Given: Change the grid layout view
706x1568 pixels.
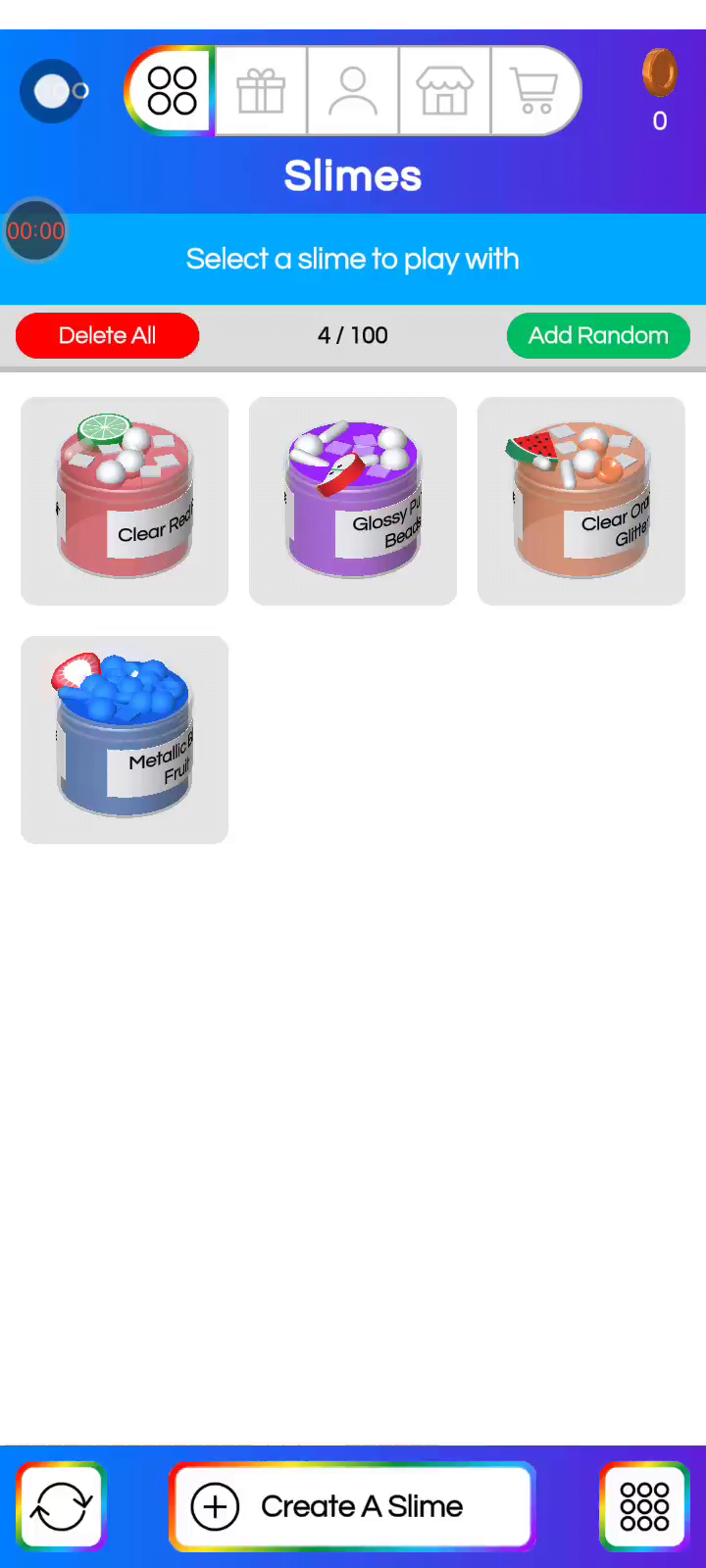Looking at the screenshot, I should point(644,1506).
